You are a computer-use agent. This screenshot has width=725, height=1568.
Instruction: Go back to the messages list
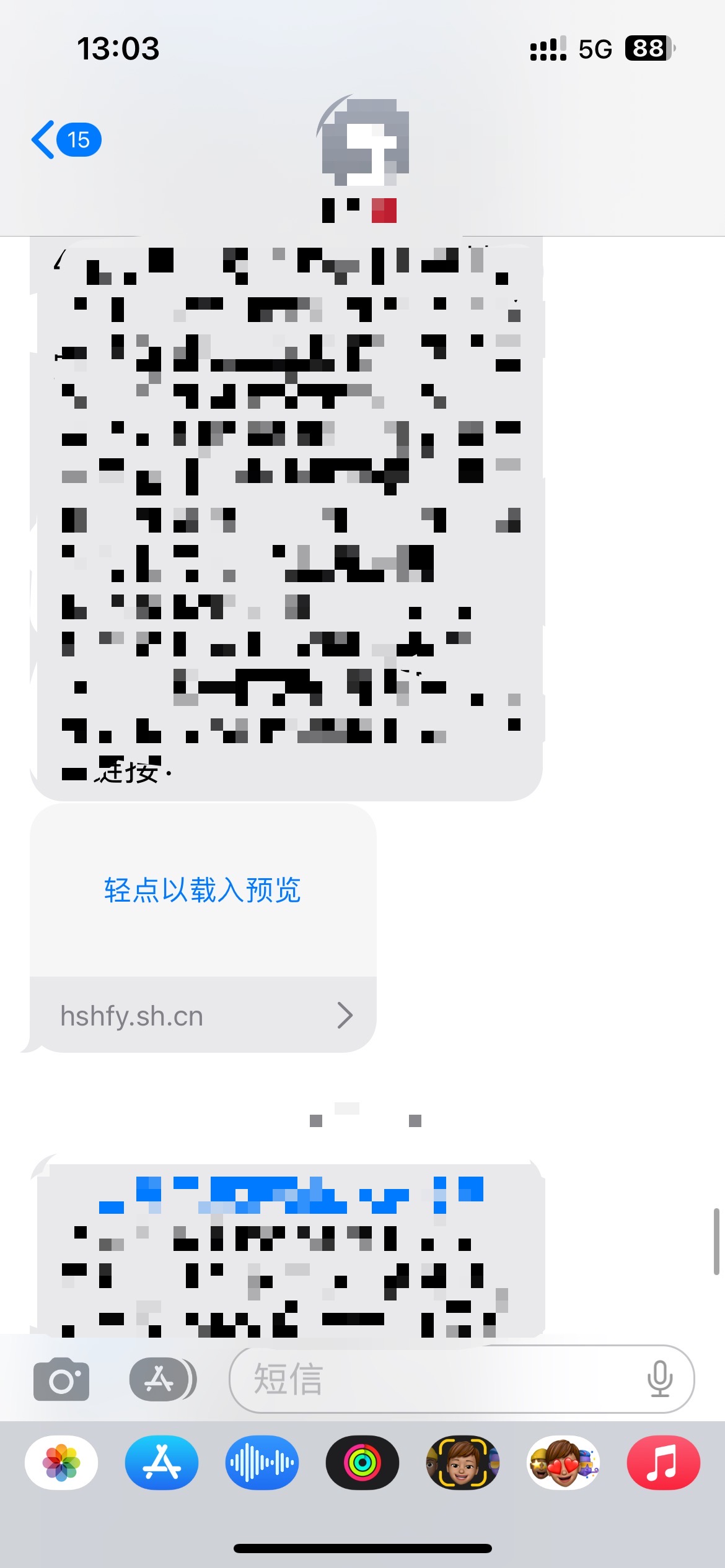tap(65, 140)
